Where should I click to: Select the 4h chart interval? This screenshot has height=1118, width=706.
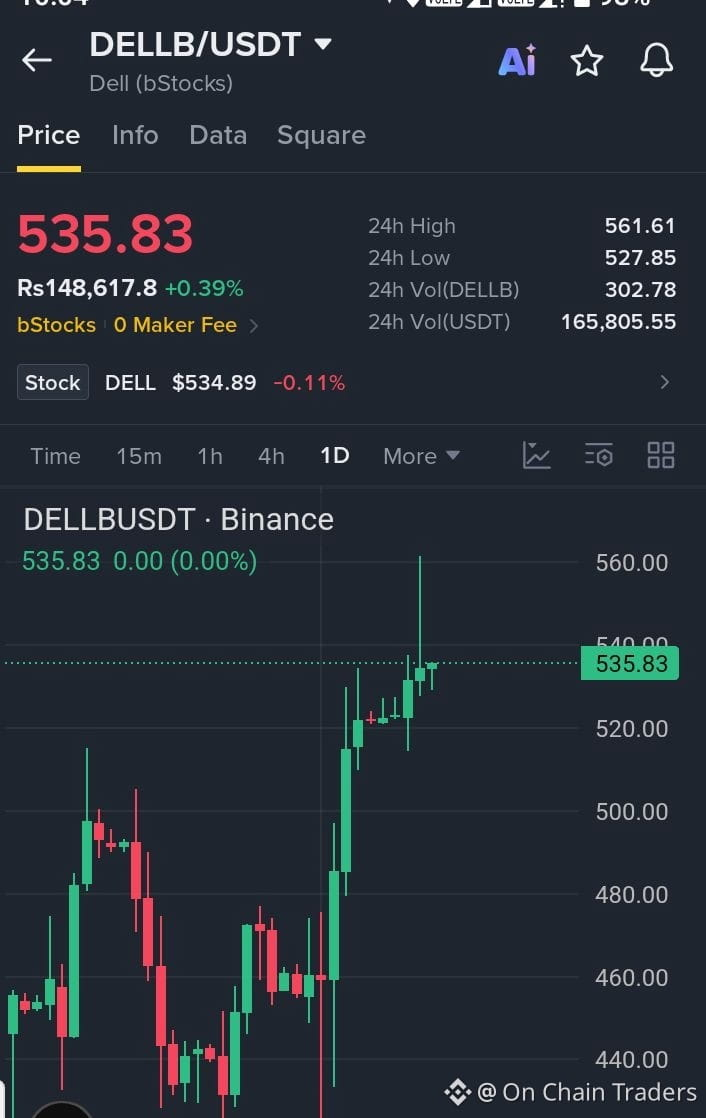click(271, 456)
